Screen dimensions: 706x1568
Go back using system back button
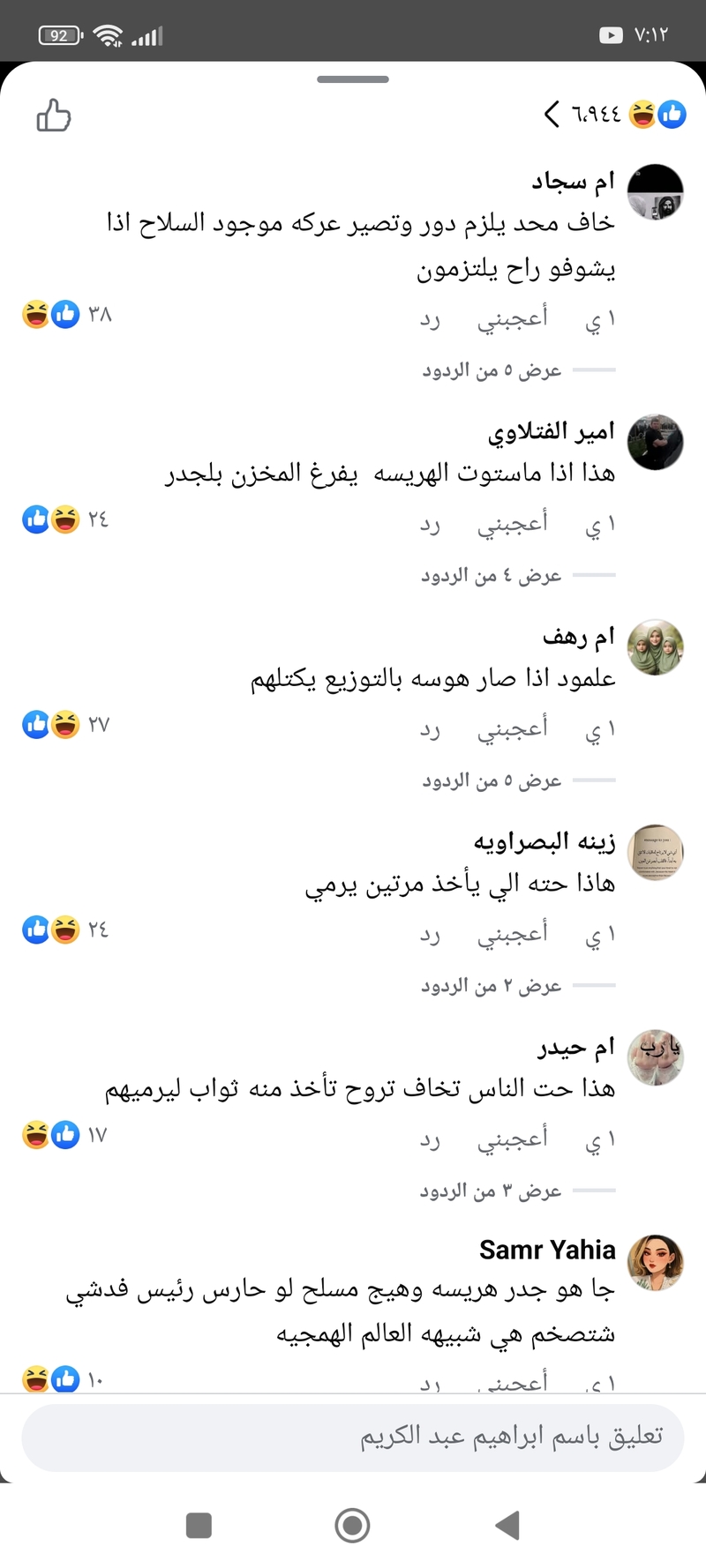[x=507, y=1526]
